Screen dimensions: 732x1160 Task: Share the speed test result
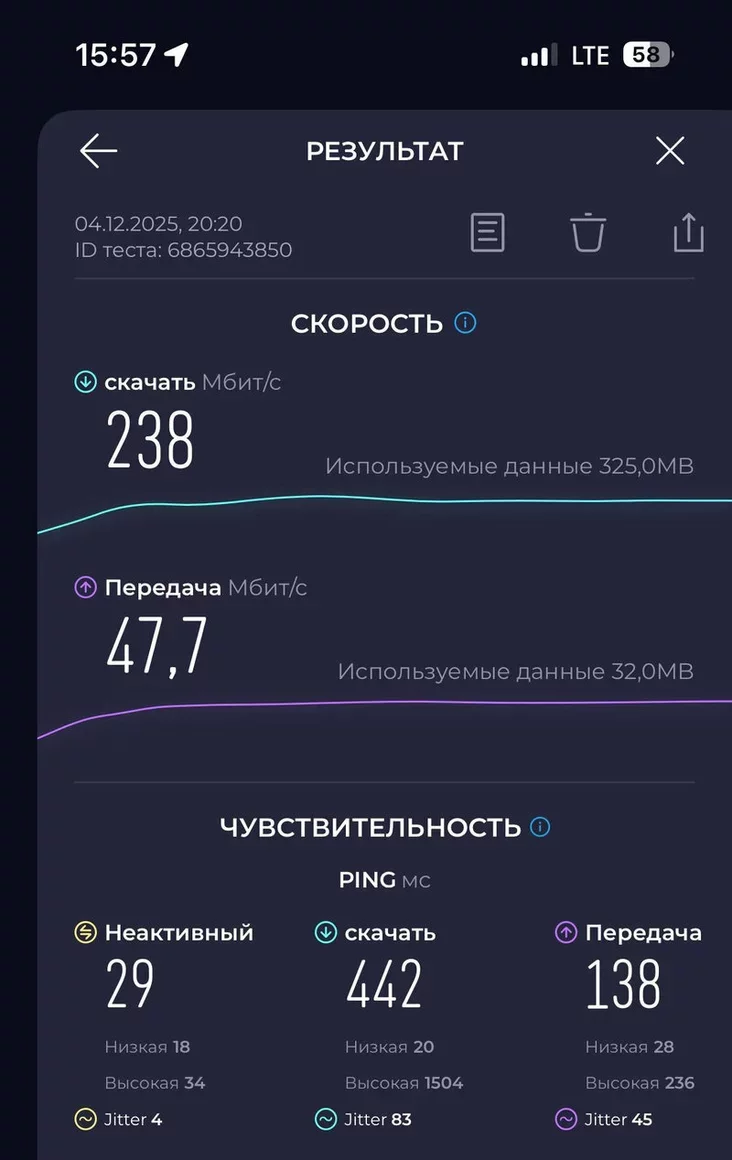[x=688, y=232]
